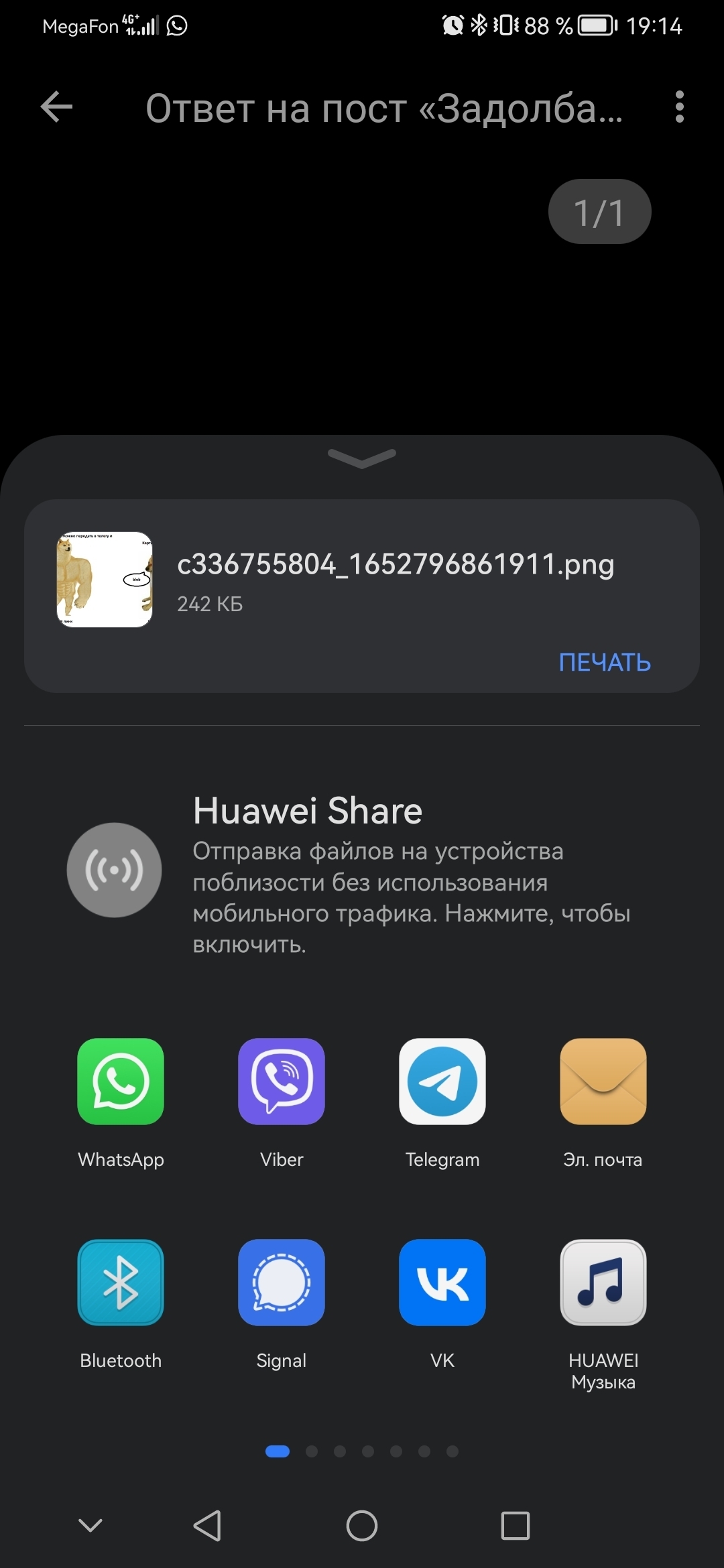Viewport: 724px width, 1568px height.
Task: Send the file through Viber
Action: point(282,1082)
